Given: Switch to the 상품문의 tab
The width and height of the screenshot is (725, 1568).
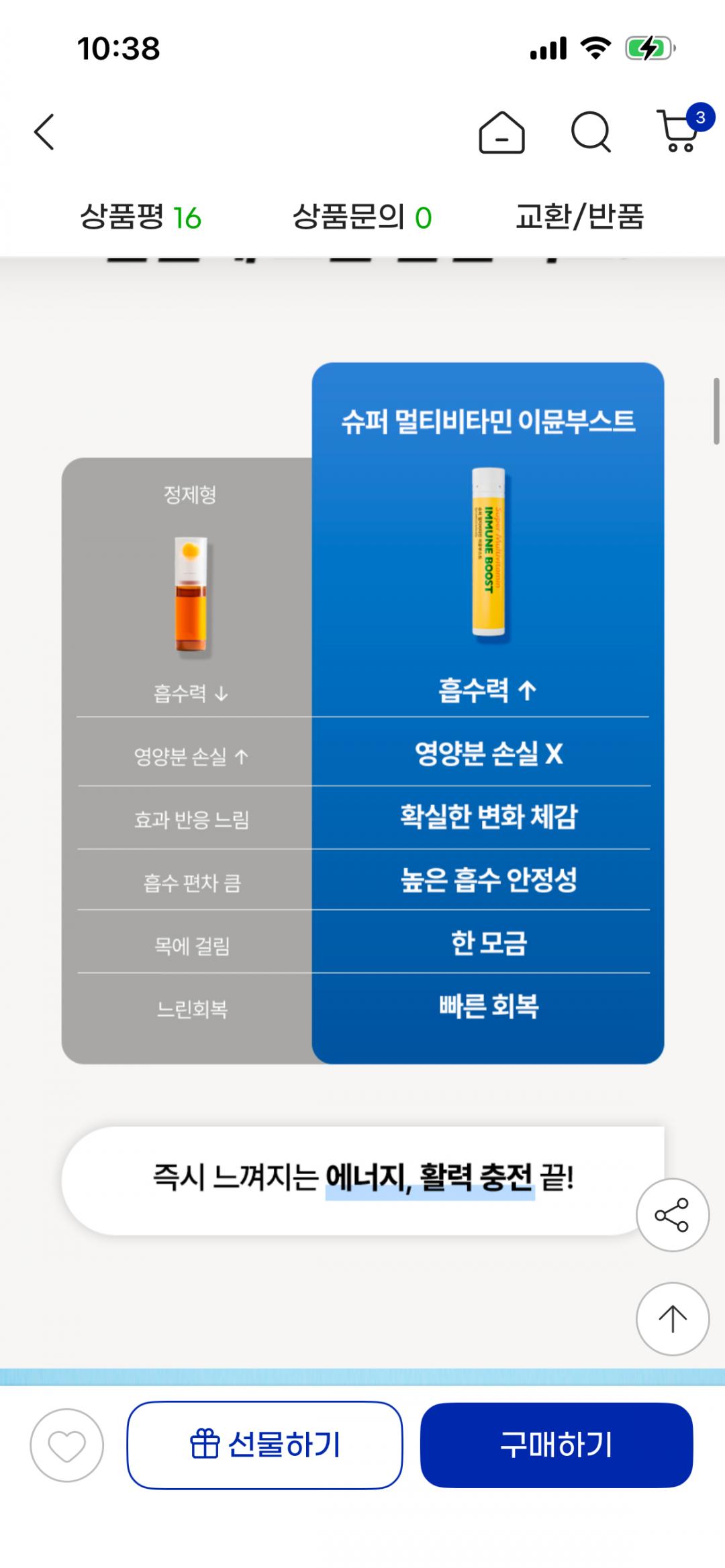Looking at the screenshot, I should coord(362,217).
